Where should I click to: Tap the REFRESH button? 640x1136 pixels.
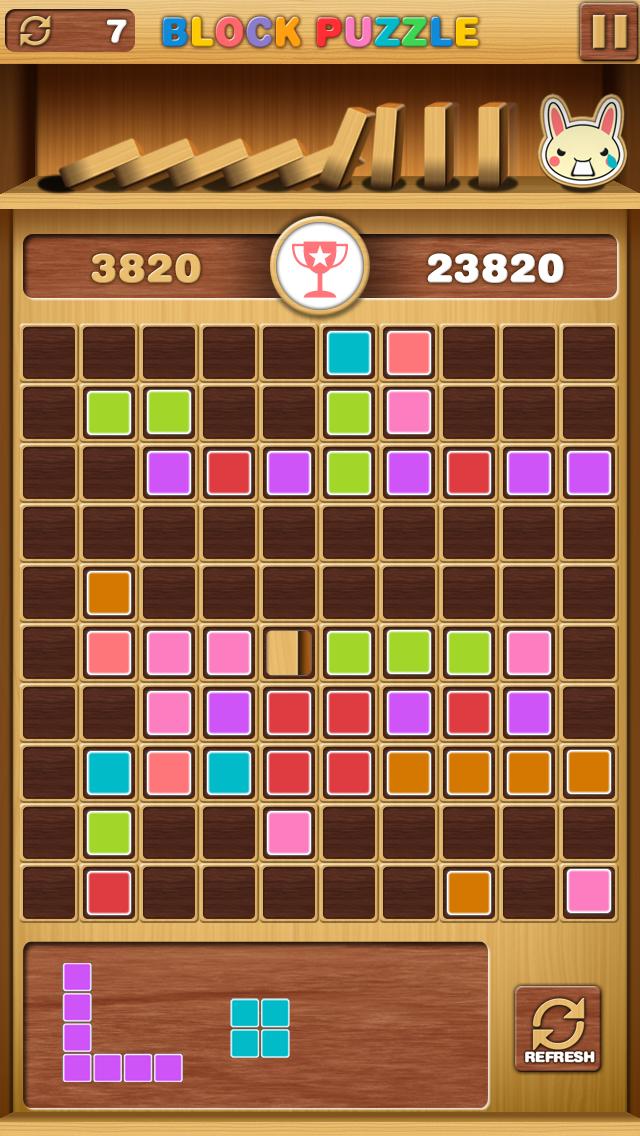pos(558,1029)
